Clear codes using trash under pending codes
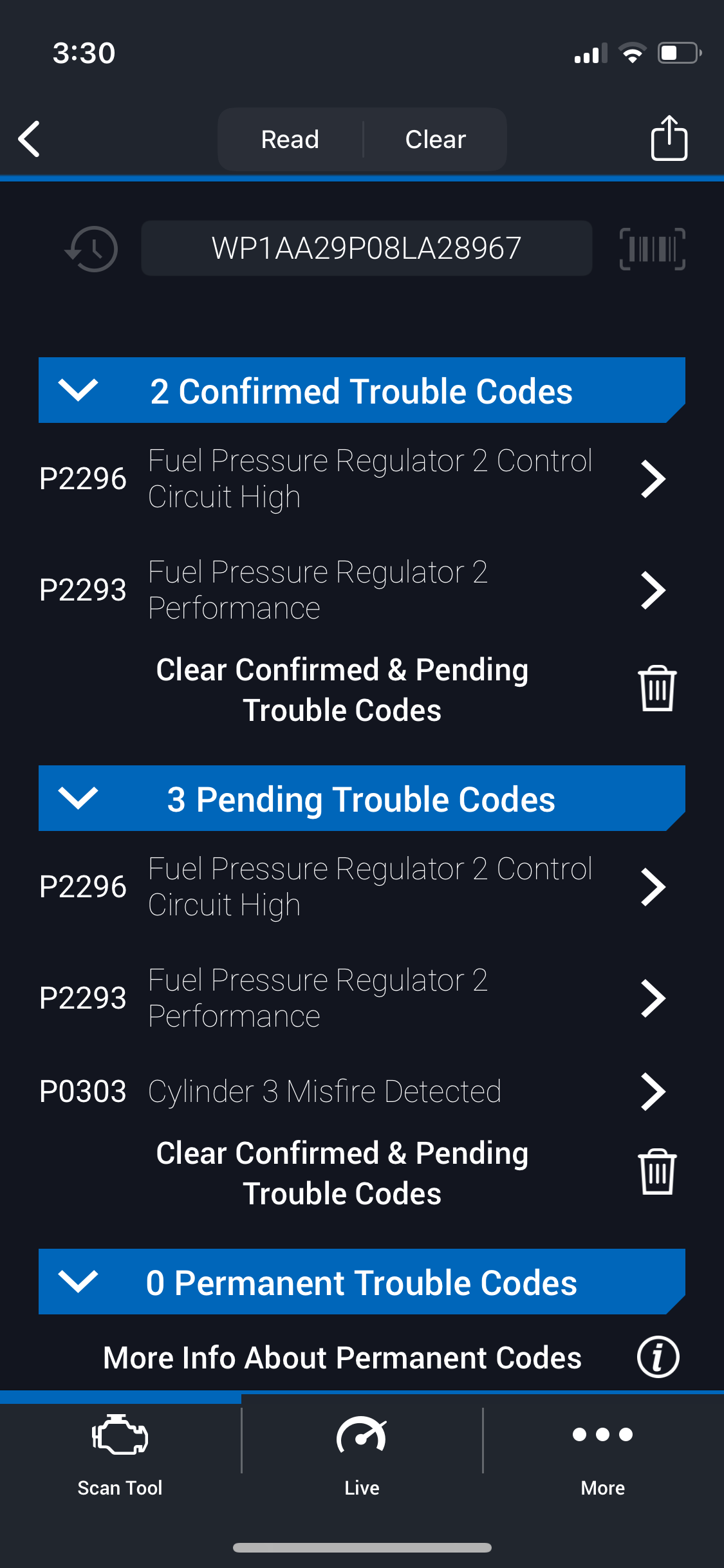Viewport: 724px width, 1568px height. pos(657,1172)
